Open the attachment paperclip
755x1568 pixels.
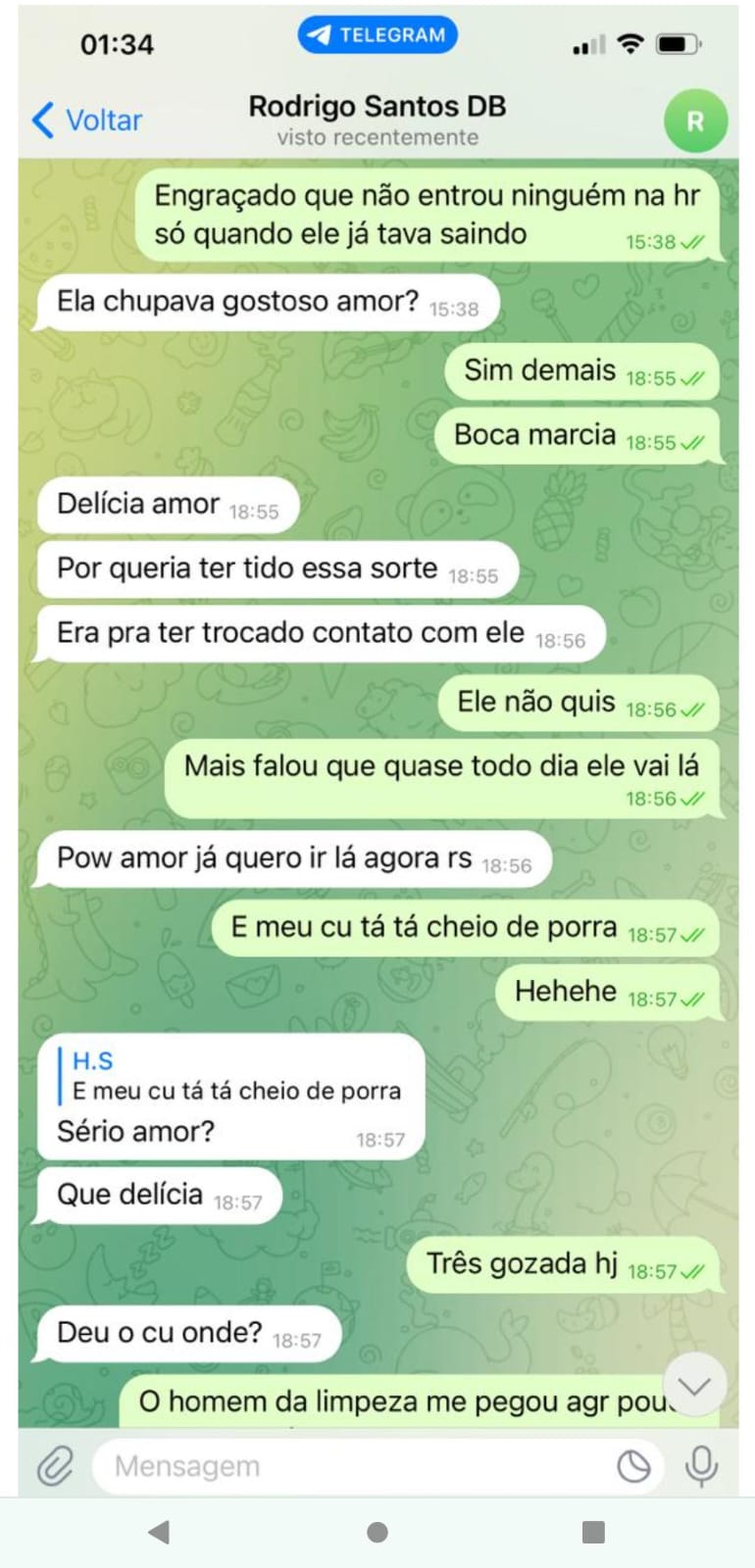pos(55,1466)
